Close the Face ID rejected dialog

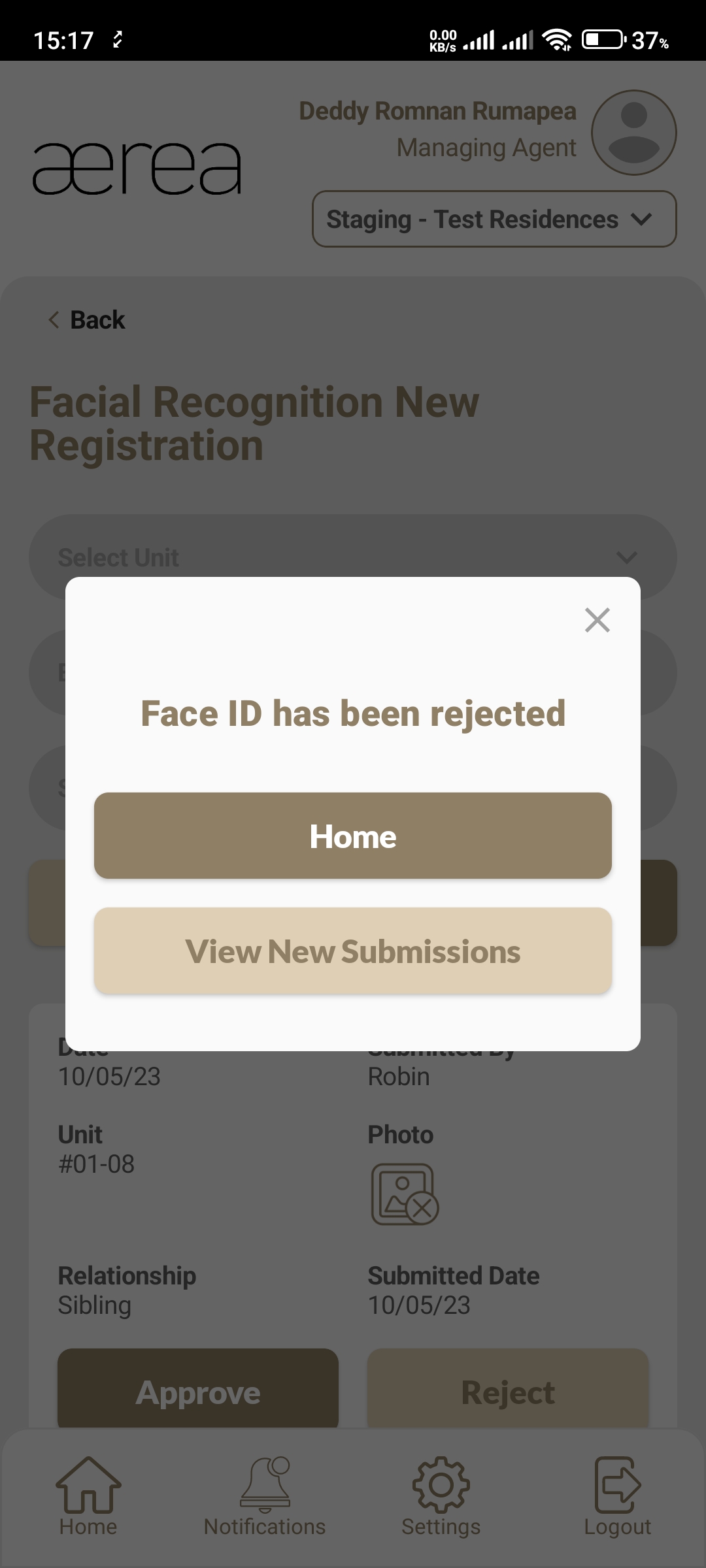click(x=597, y=620)
